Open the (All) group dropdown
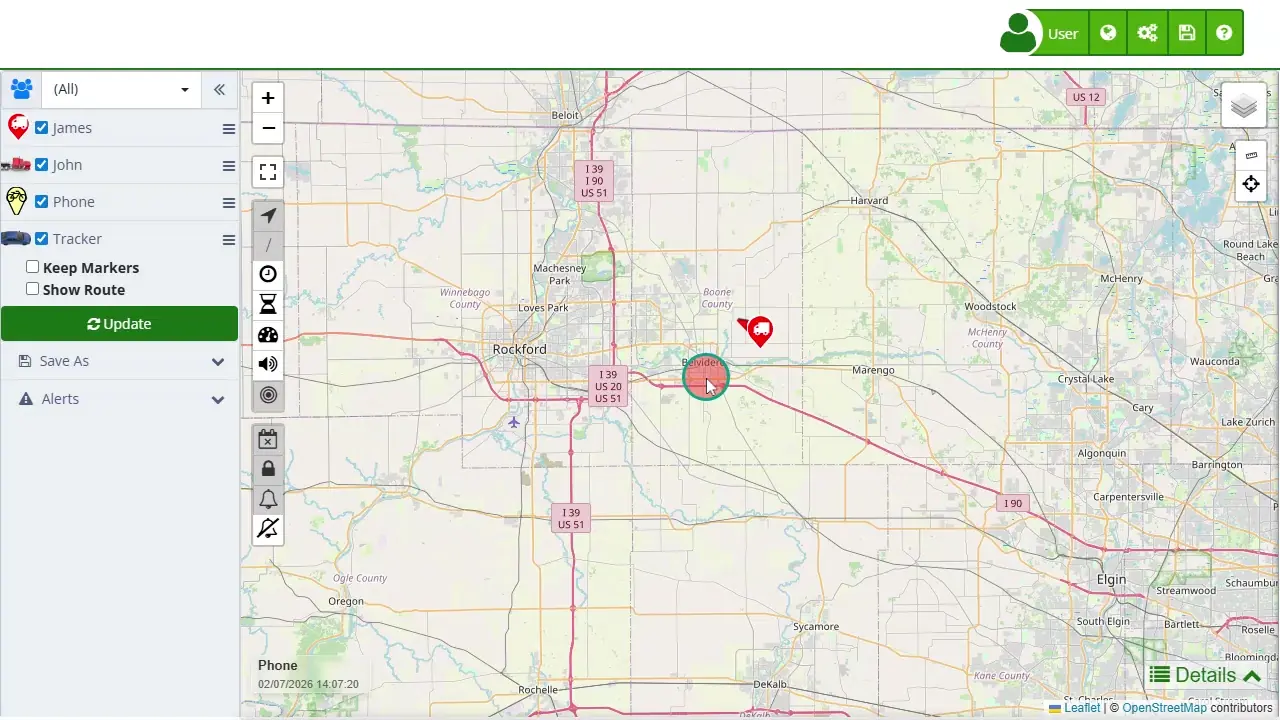The height and width of the screenshot is (720, 1280). click(120, 89)
